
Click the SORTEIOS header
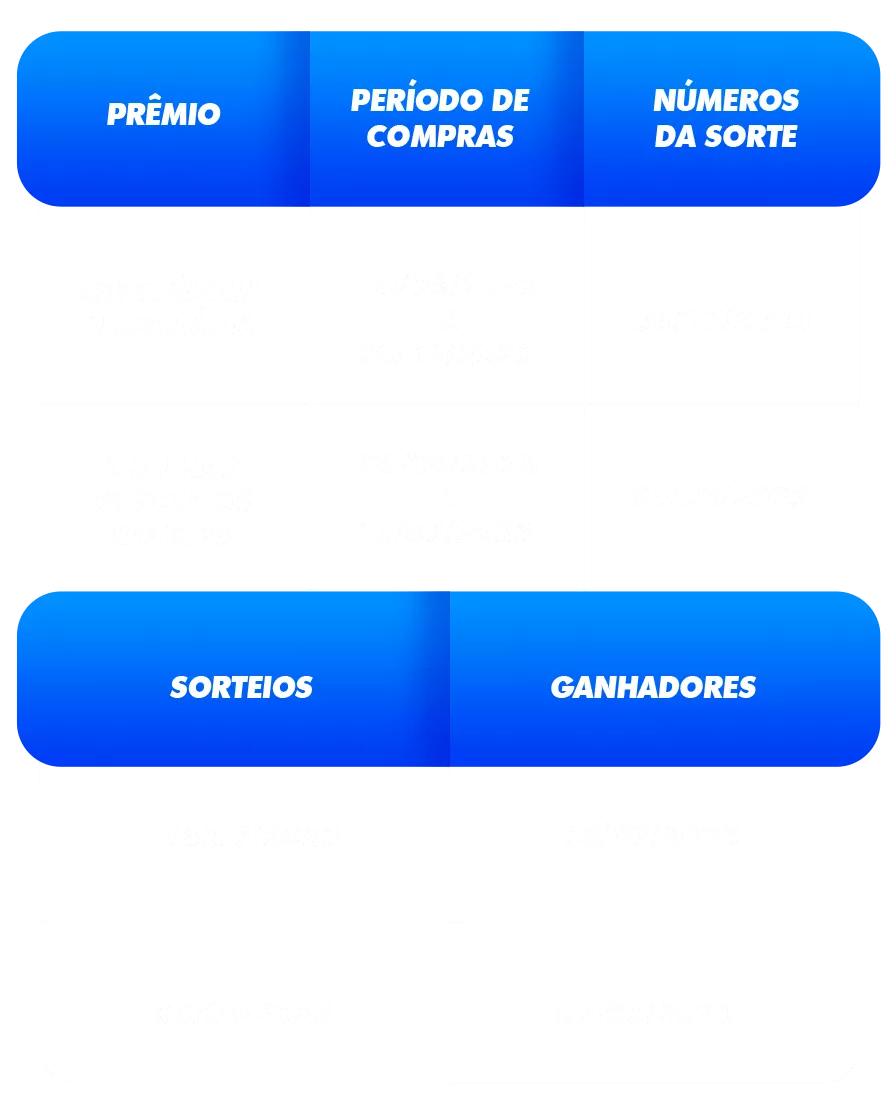pos(242,687)
